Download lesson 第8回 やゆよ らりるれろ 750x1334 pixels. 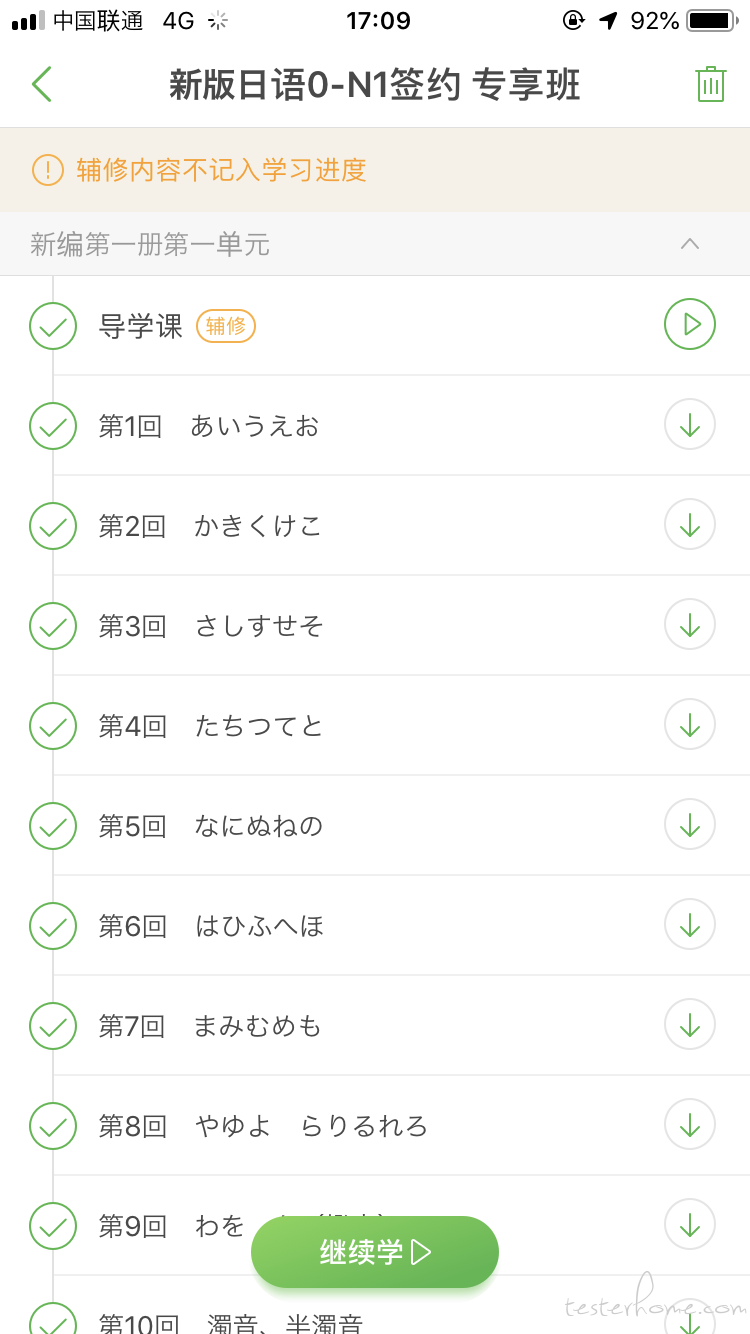click(x=690, y=1125)
